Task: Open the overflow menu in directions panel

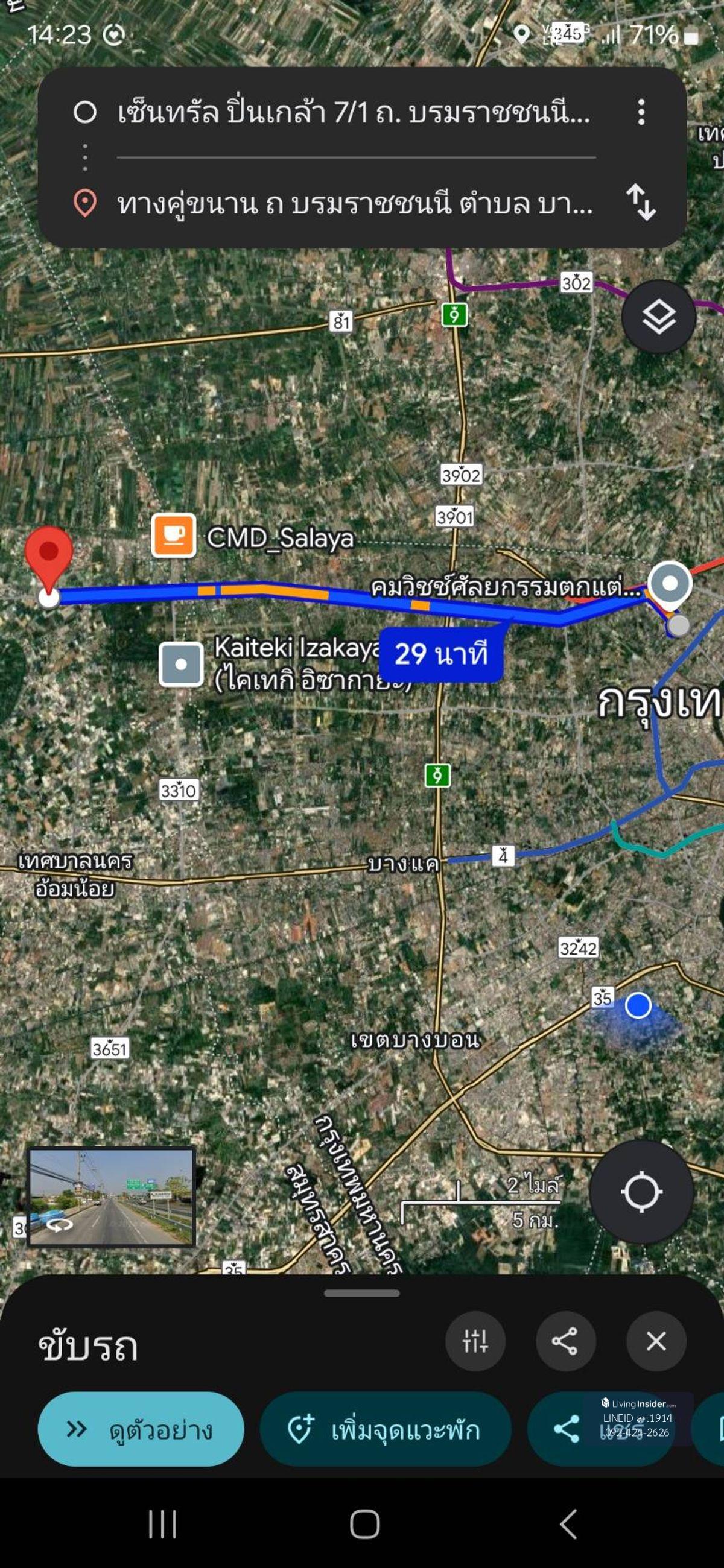Action: tap(641, 113)
